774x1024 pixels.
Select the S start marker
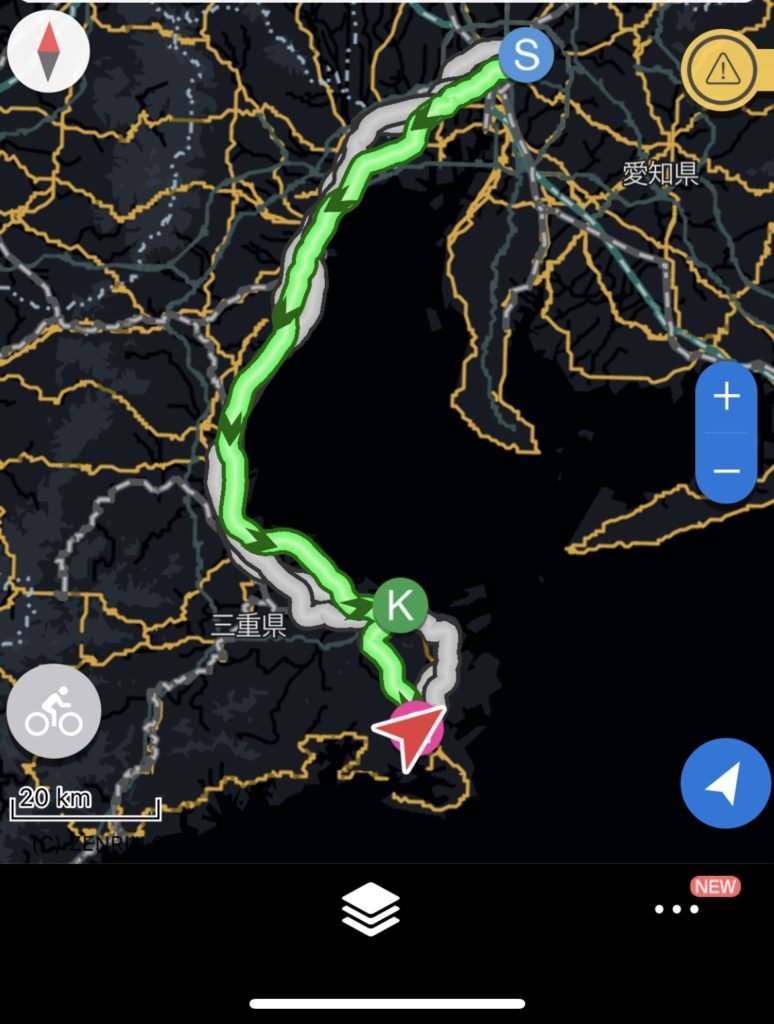pos(526,55)
